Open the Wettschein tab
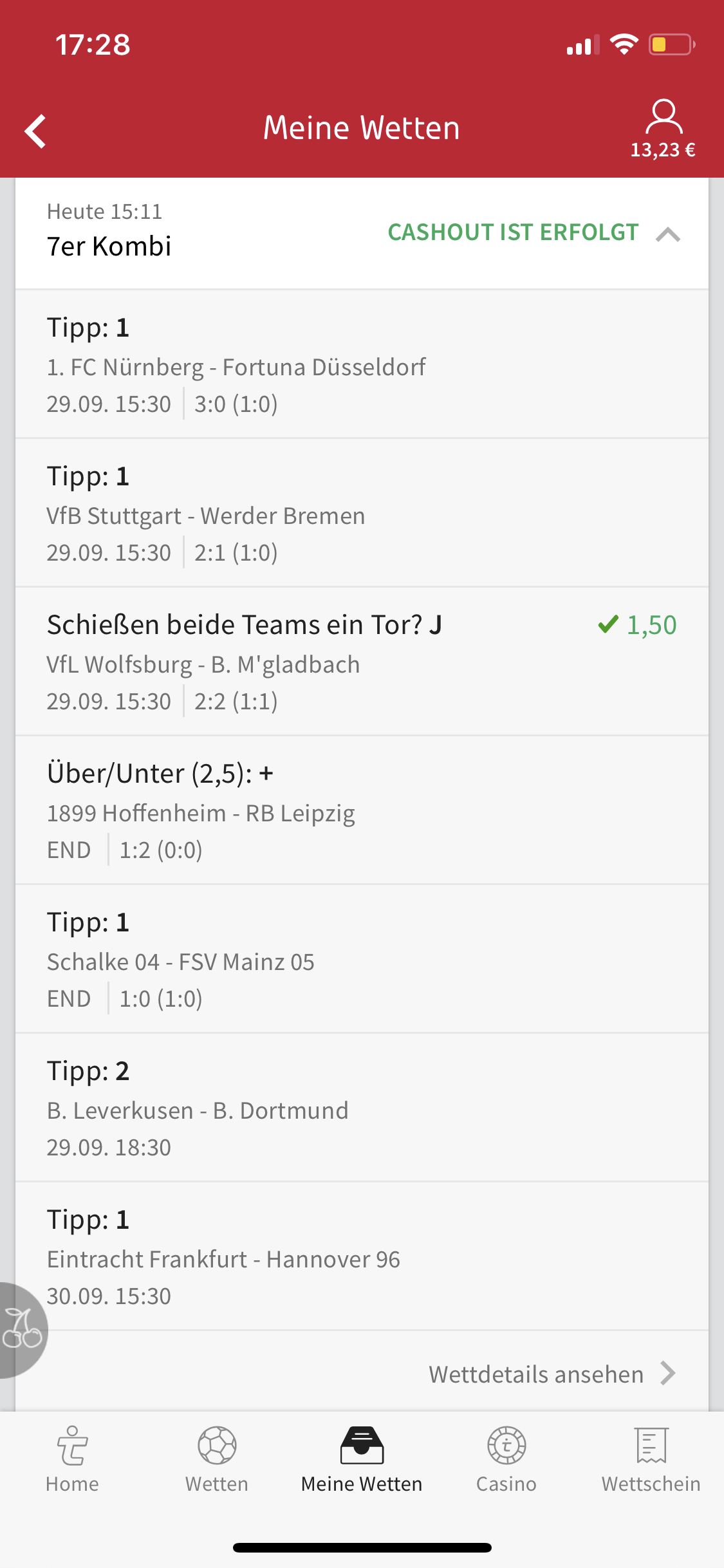 point(651,1459)
